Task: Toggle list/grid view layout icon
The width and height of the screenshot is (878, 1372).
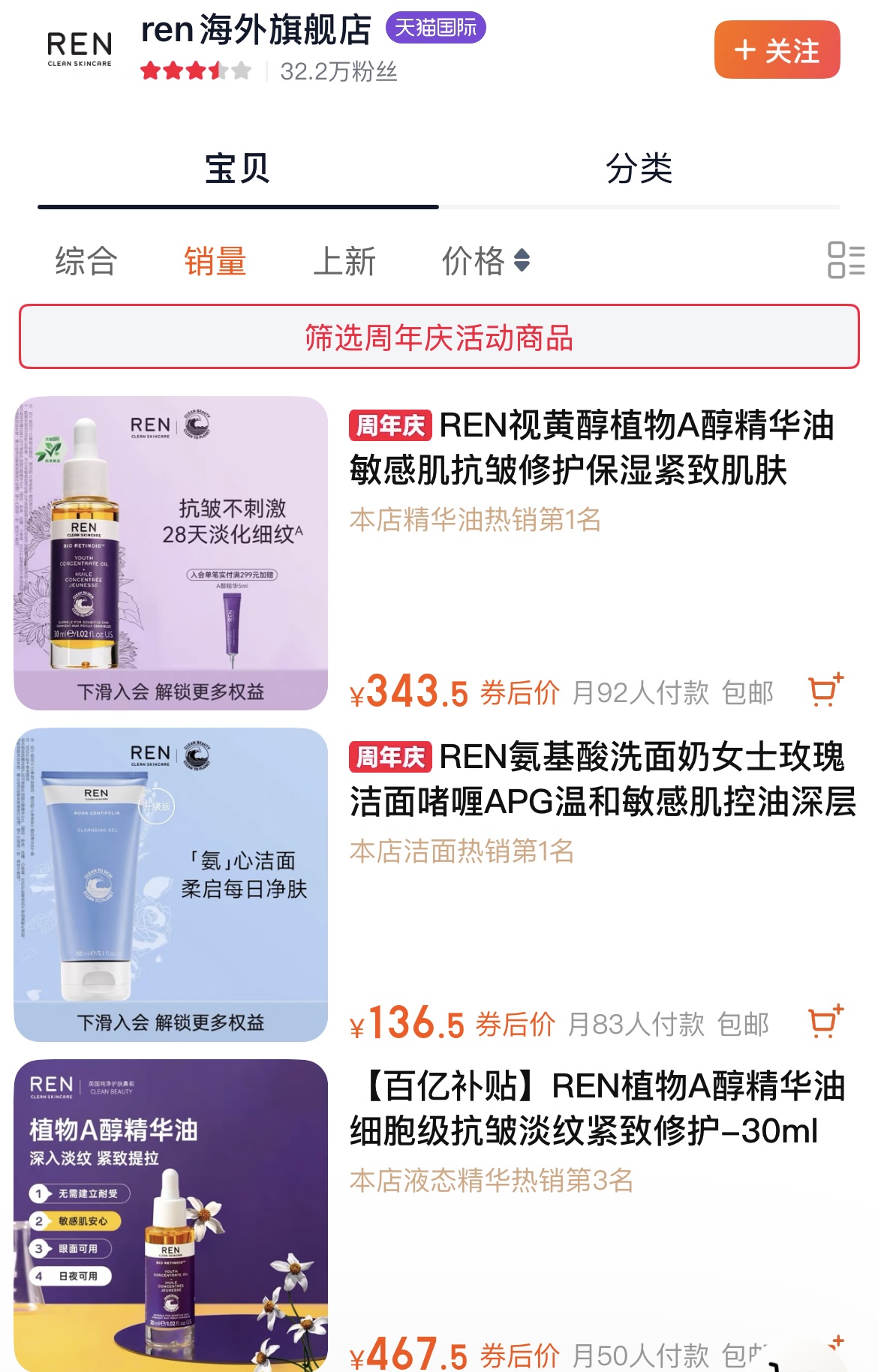Action: tap(846, 260)
